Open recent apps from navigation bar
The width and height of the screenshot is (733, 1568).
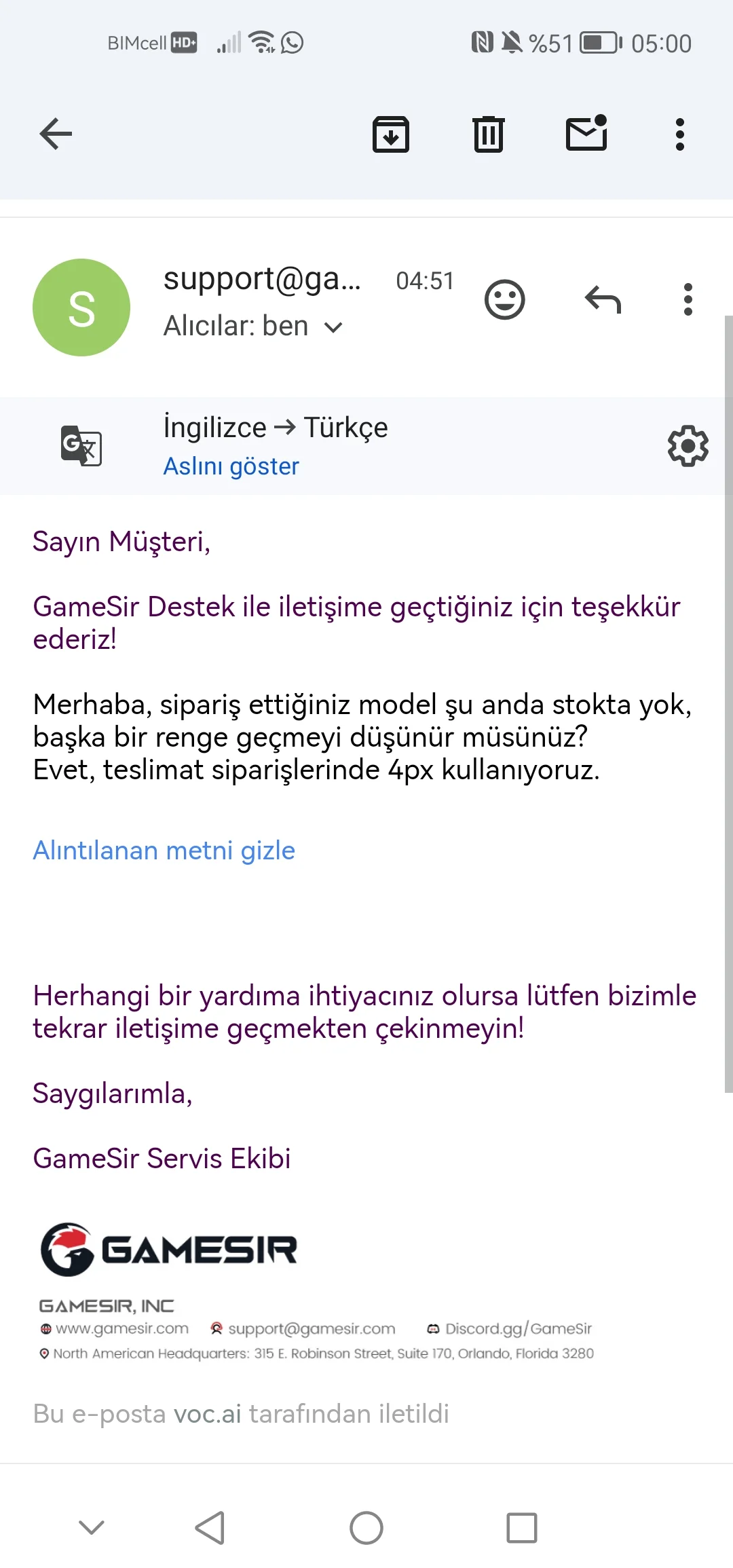[x=521, y=1528]
